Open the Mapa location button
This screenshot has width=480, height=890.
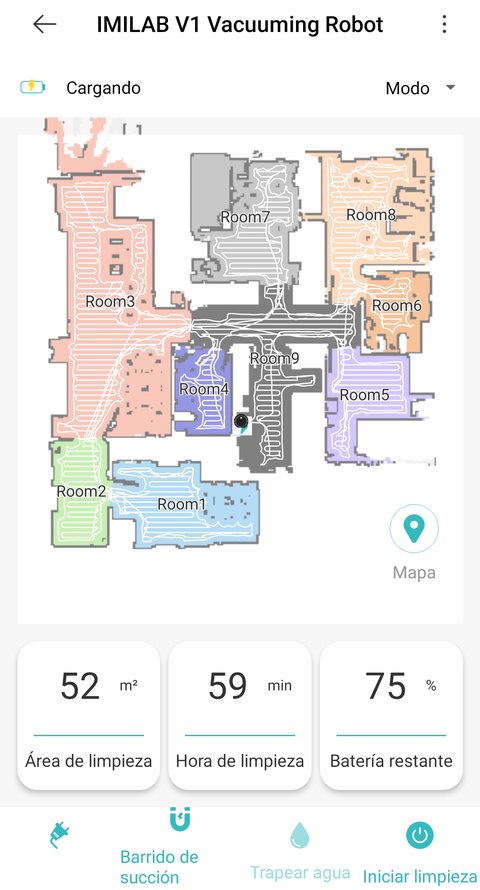coord(414,529)
